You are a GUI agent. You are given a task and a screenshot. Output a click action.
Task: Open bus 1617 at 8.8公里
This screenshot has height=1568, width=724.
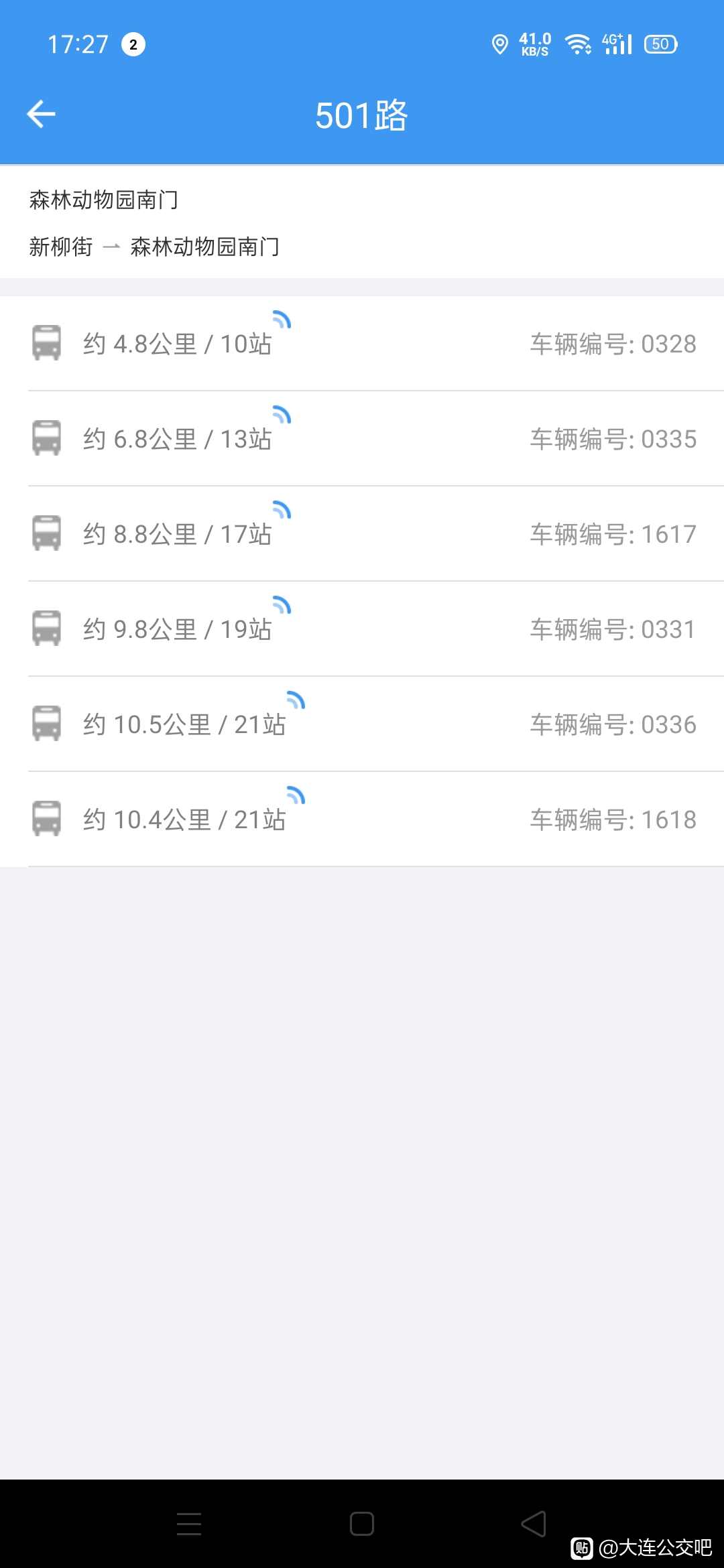[x=362, y=533]
